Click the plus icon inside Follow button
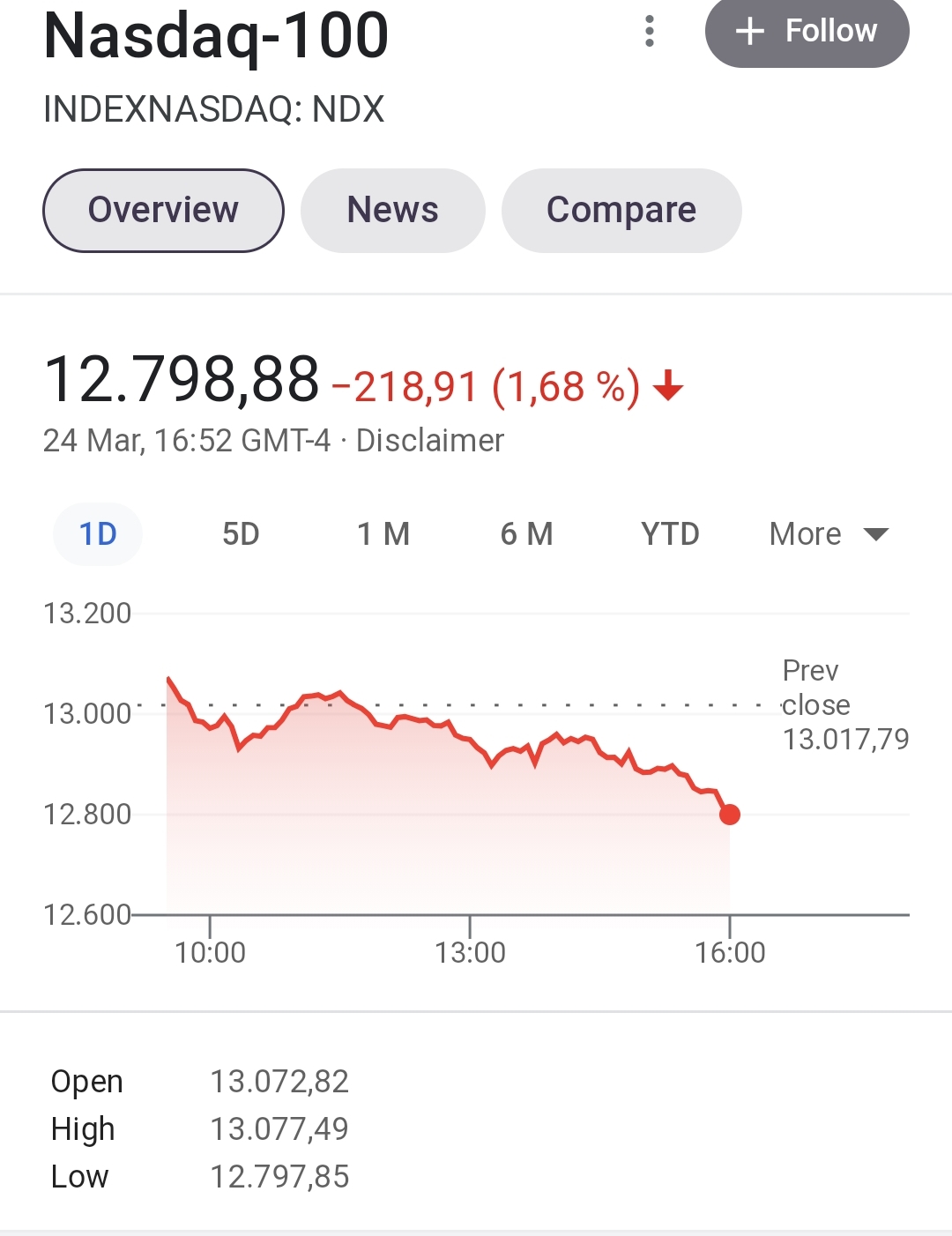 coord(748,31)
